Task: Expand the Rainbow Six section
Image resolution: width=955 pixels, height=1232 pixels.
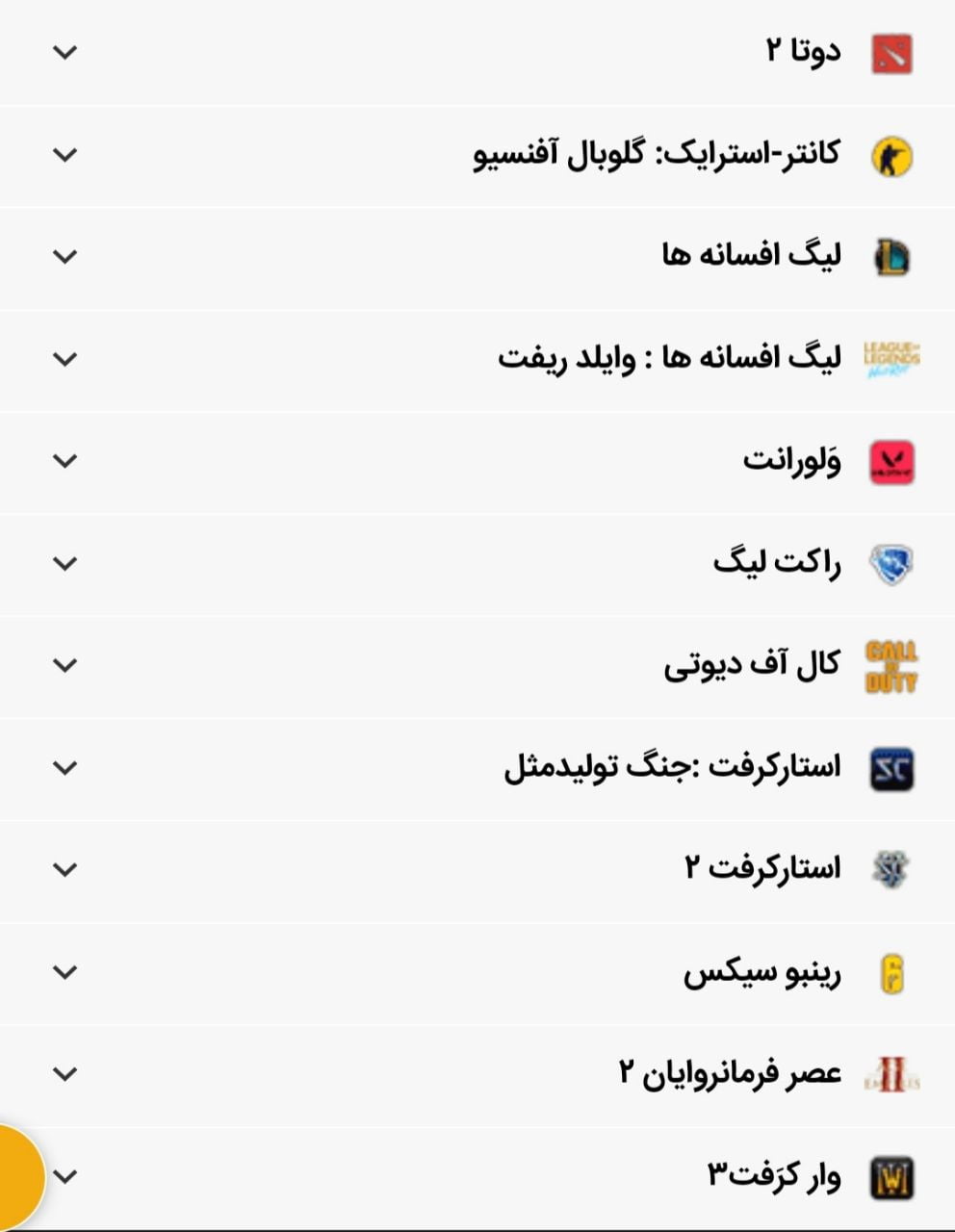Action: pyautogui.click(x=65, y=972)
